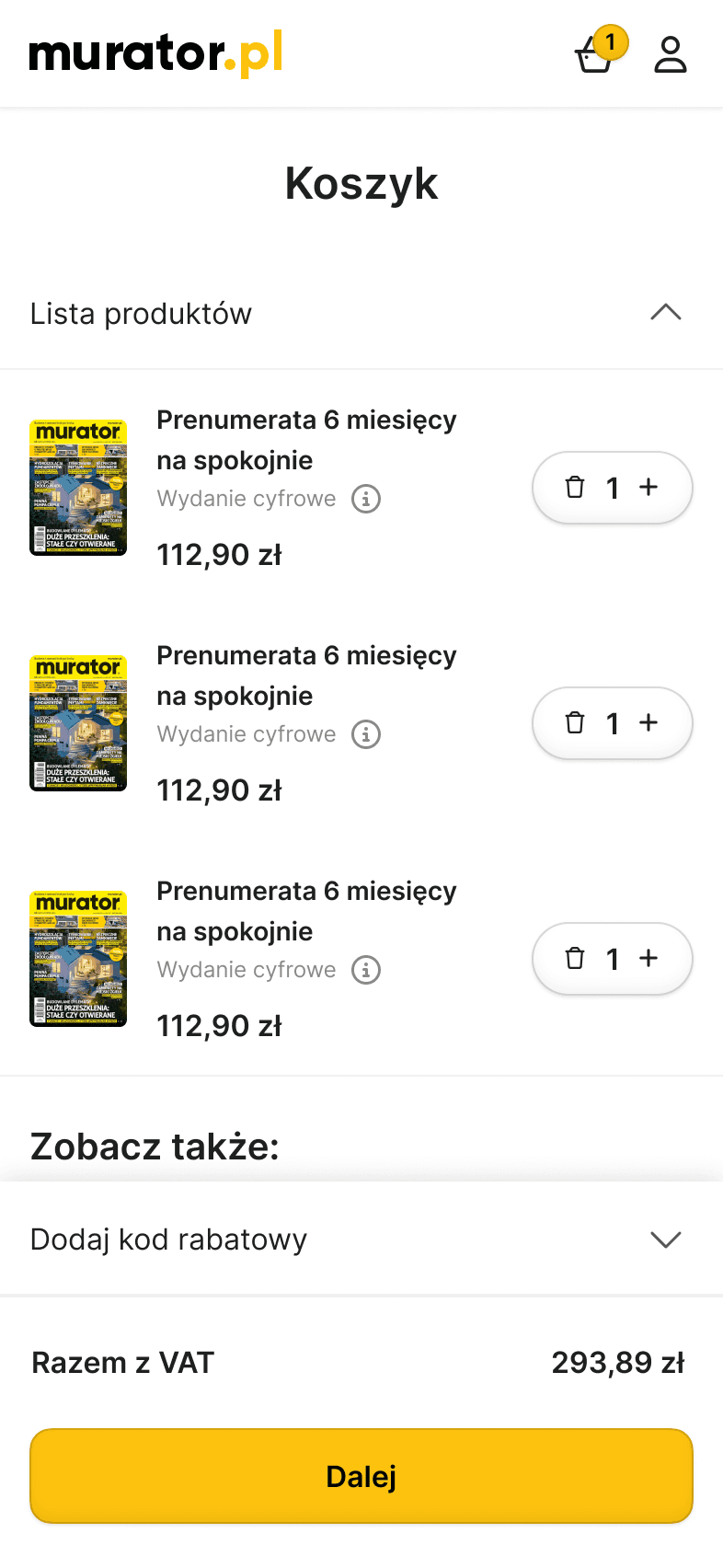Viewport: 723px width, 1568px height.
Task: Click the info icon next to first 'Wydanie cyfrowe'
Action: click(x=365, y=499)
